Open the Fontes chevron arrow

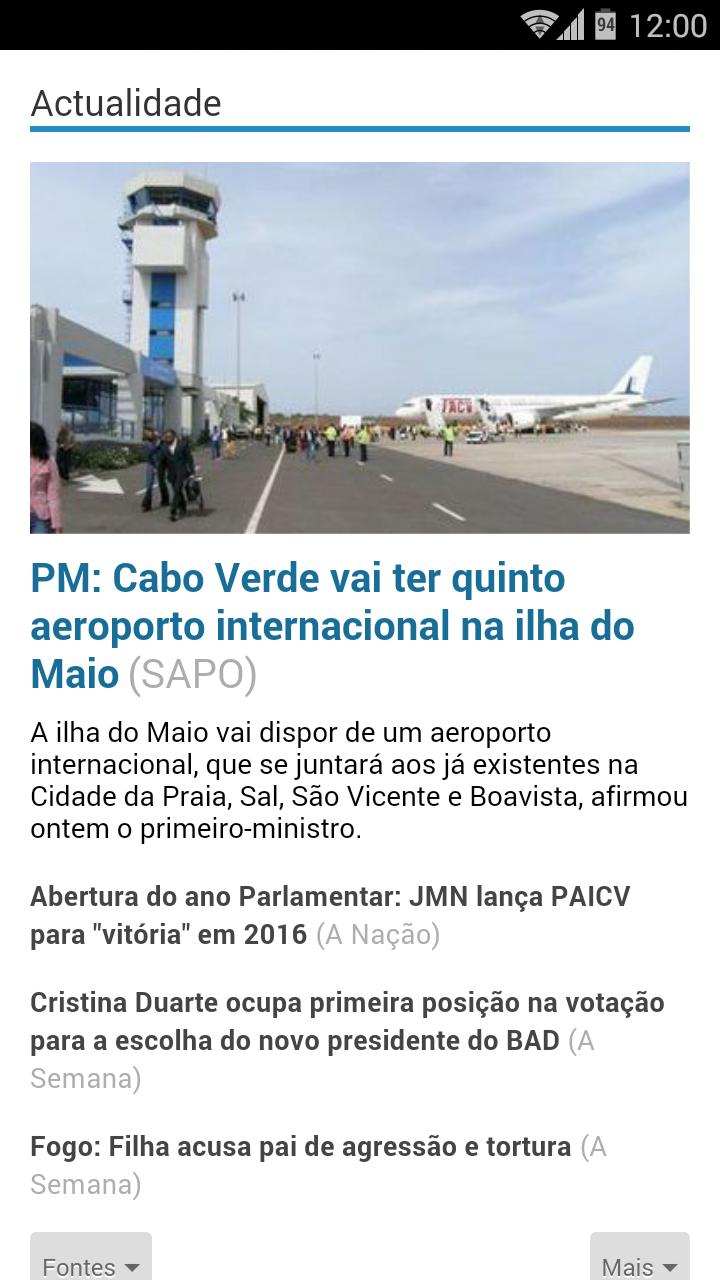click(133, 1267)
